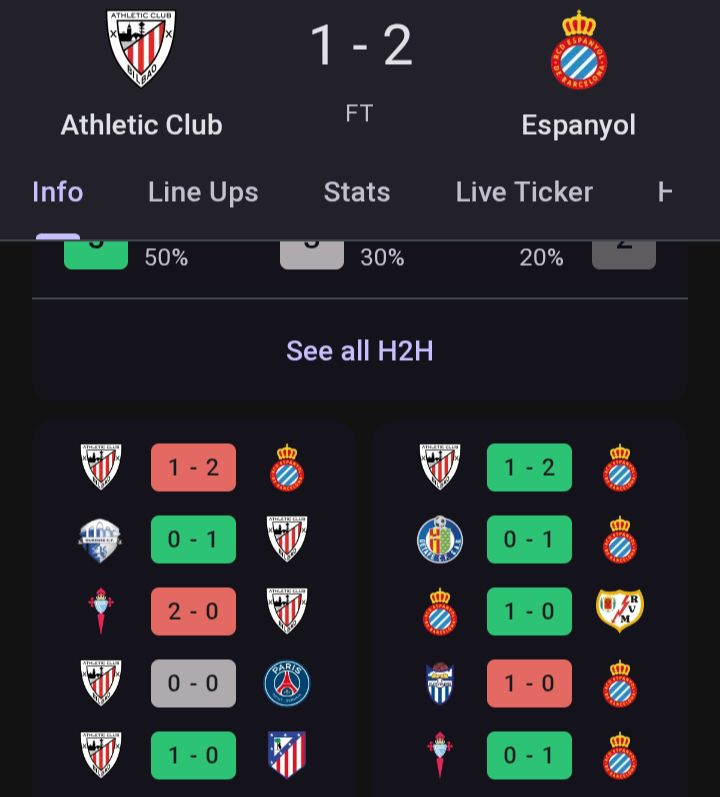Open Celta's 2 - 0 win over Athletic Club
Image resolution: width=720 pixels, height=797 pixels.
(194, 612)
